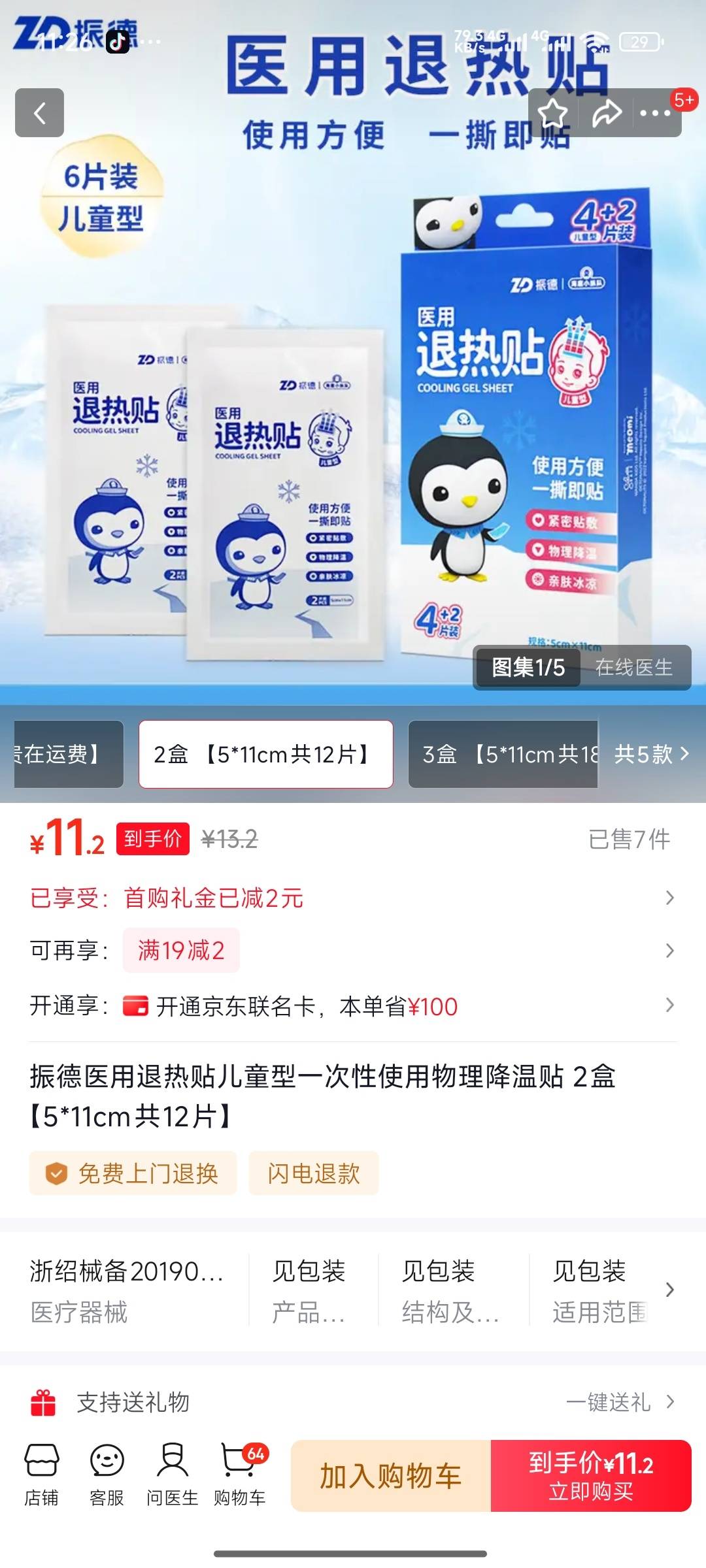Screen dimensions: 706x1568
Task: Open the three-dot overflow menu
Action: (x=655, y=114)
